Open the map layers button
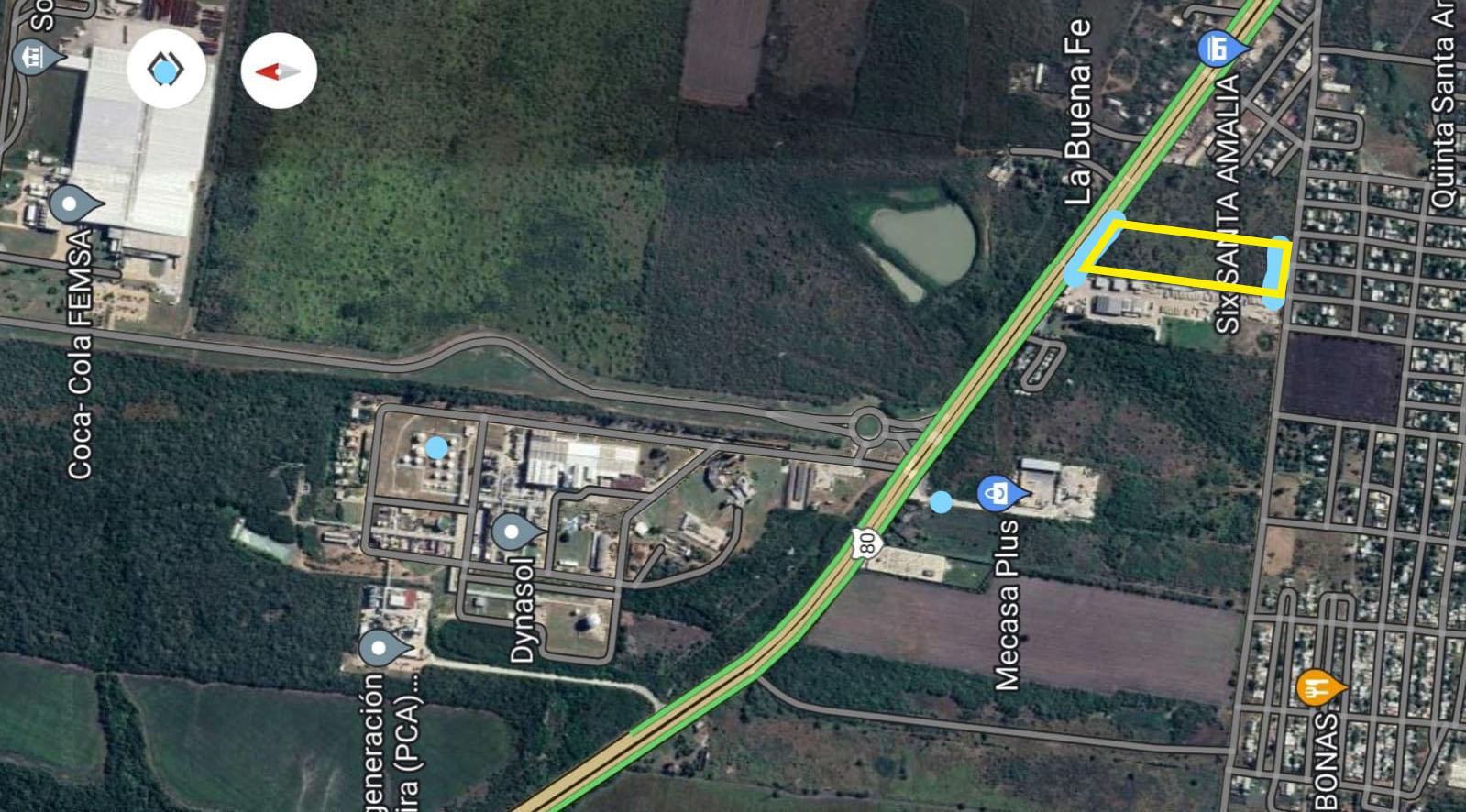The width and height of the screenshot is (1466, 812). (166, 69)
